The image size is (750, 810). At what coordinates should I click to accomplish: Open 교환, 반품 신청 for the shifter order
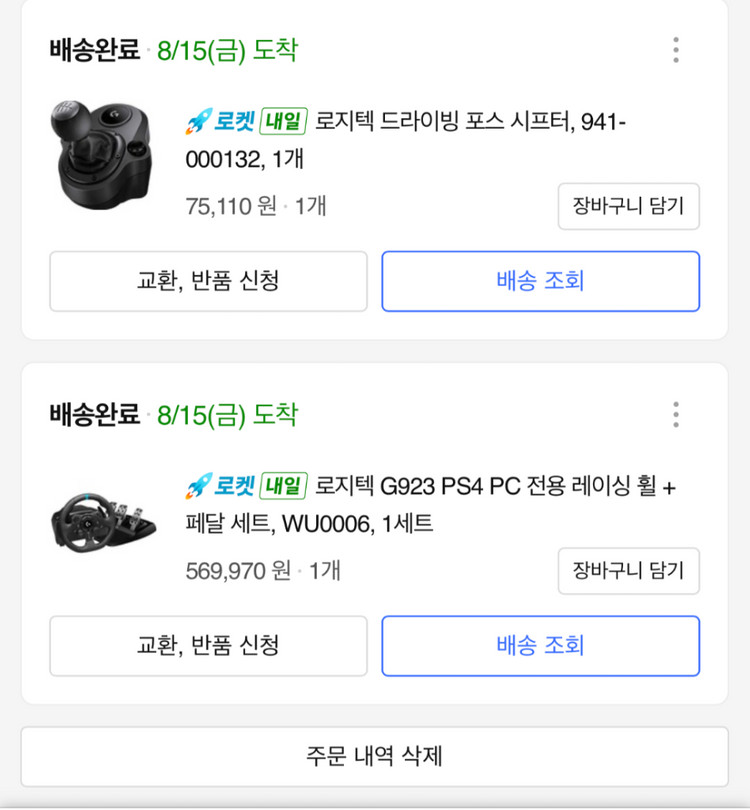(x=208, y=282)
